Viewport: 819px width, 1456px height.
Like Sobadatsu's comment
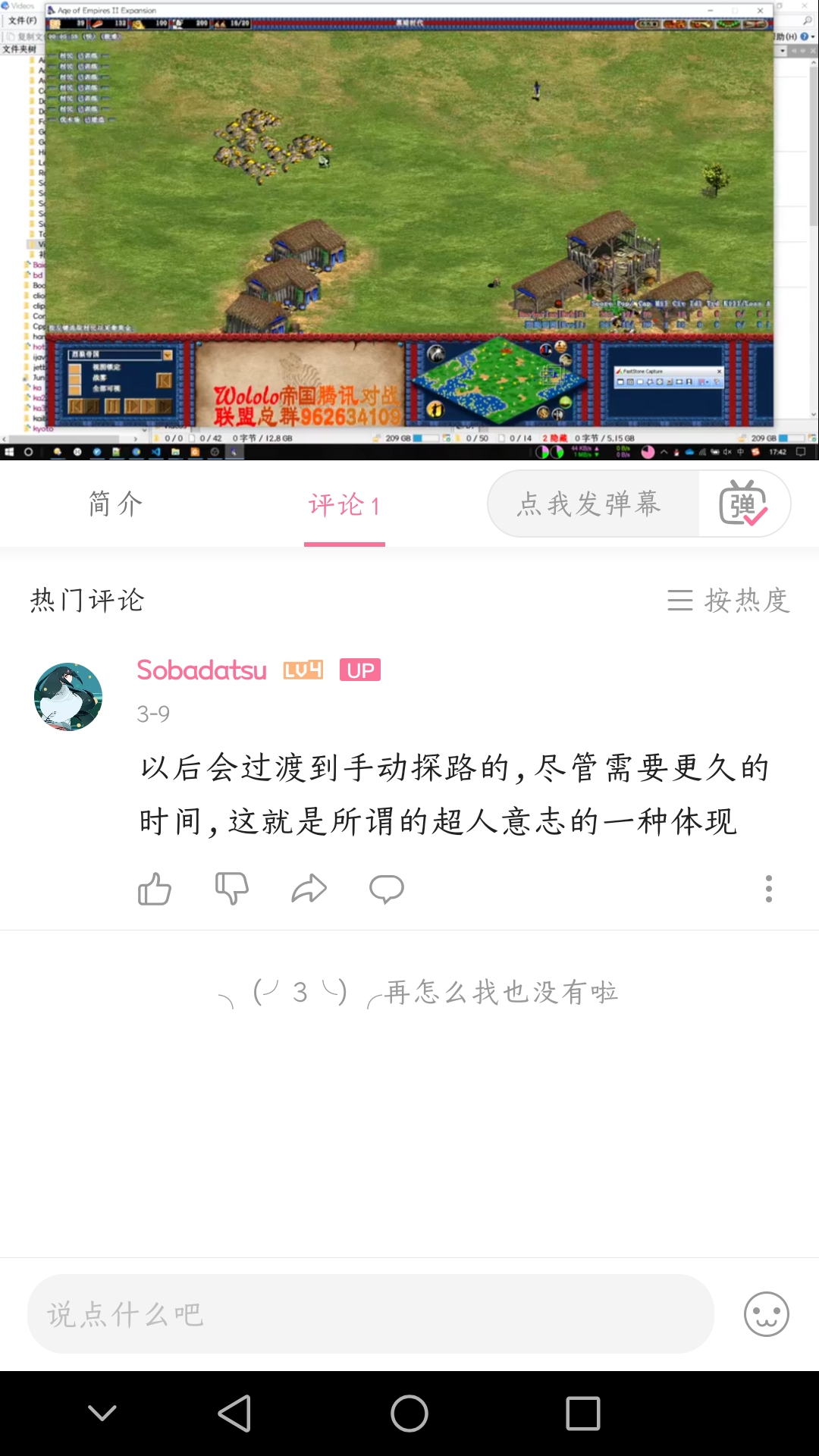pos(155,888)
